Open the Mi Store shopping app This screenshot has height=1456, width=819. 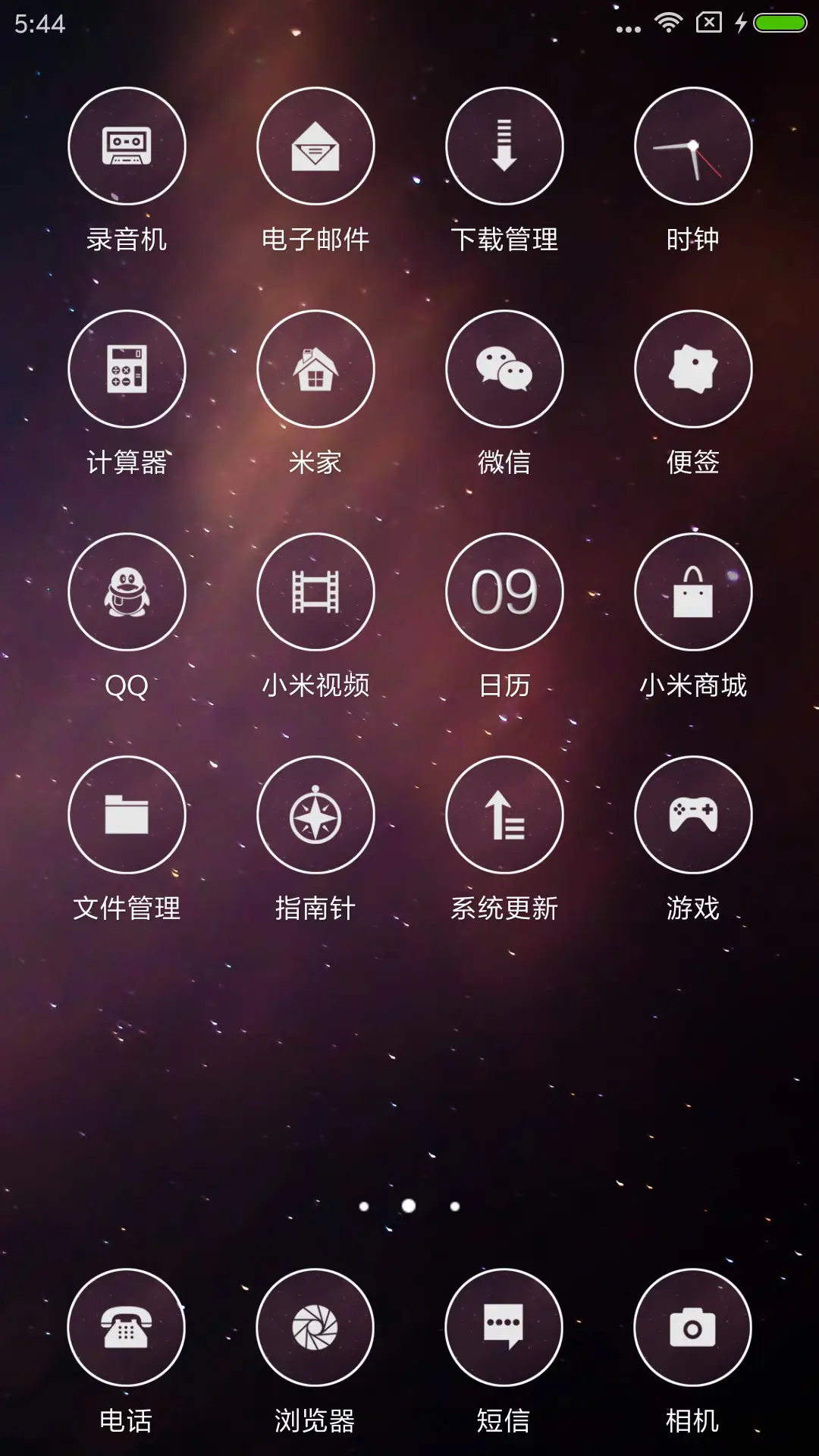point(692,591)
